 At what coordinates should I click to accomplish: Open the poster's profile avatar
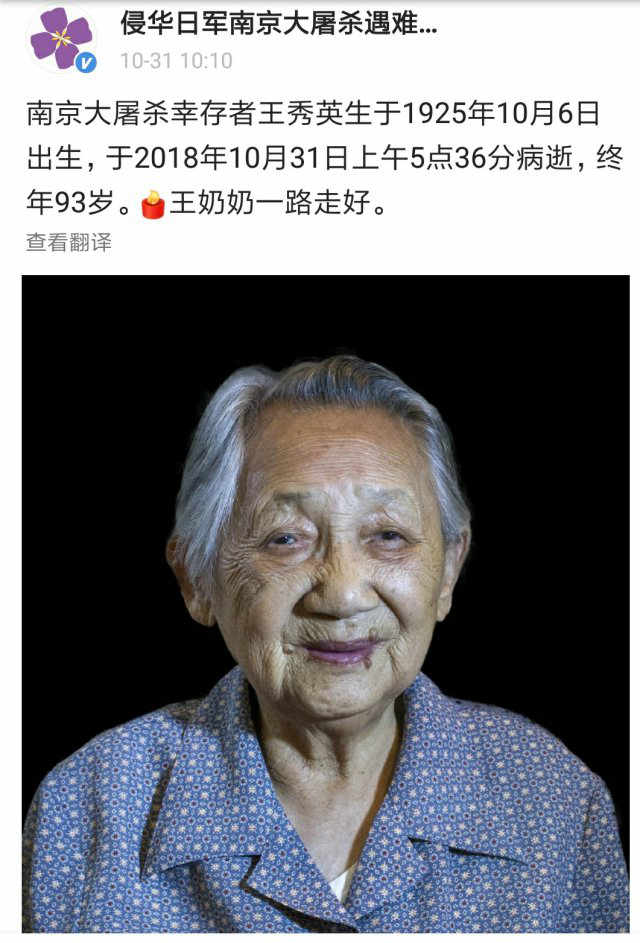pos(62,39)
